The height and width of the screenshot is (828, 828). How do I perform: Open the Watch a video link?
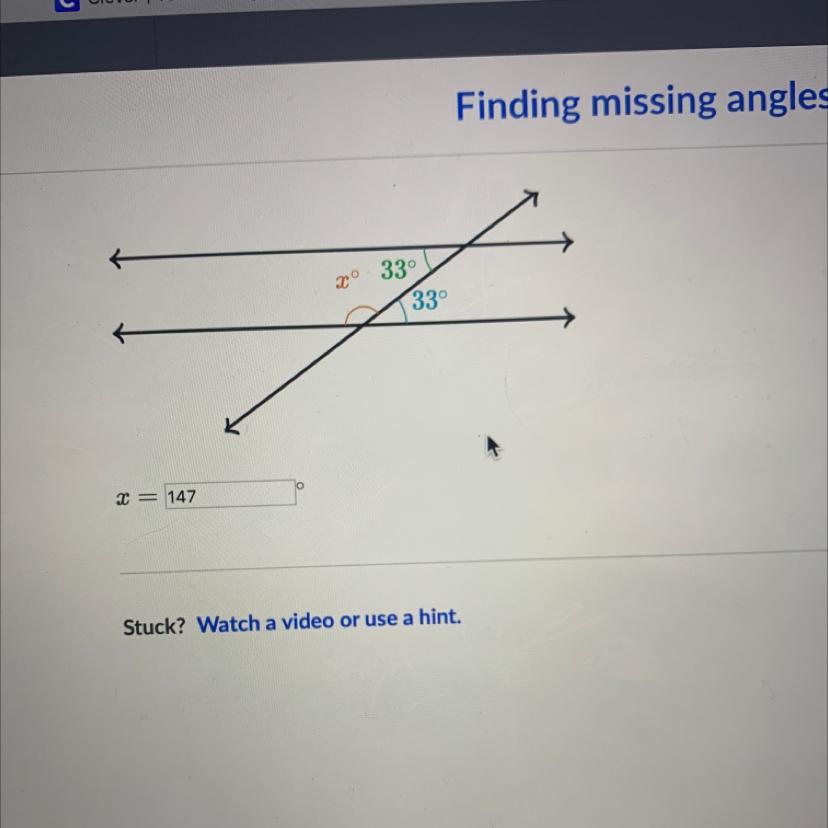[265, 623]
